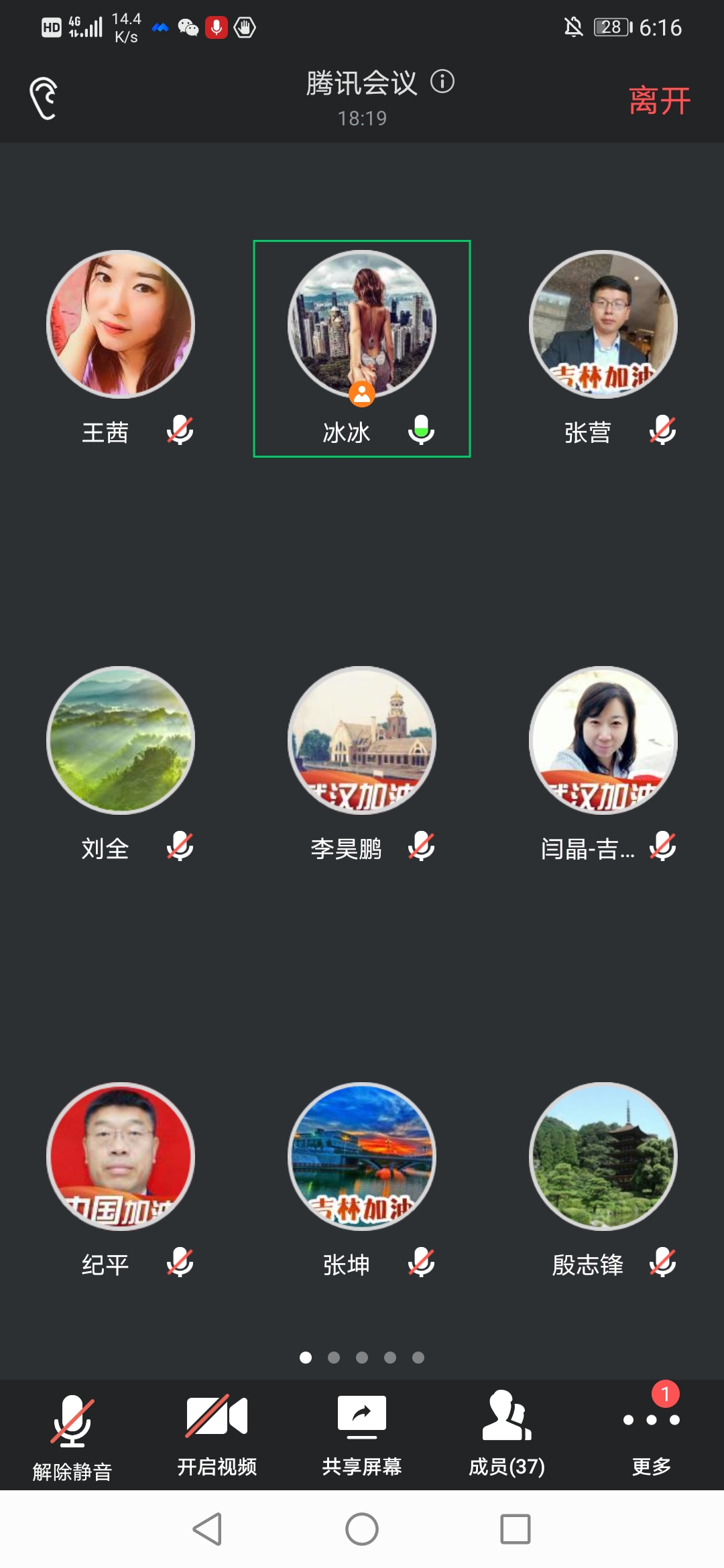Select participant 纪平's tile
Viewport: 724px width, 1568px height.
coord(121,1157)
